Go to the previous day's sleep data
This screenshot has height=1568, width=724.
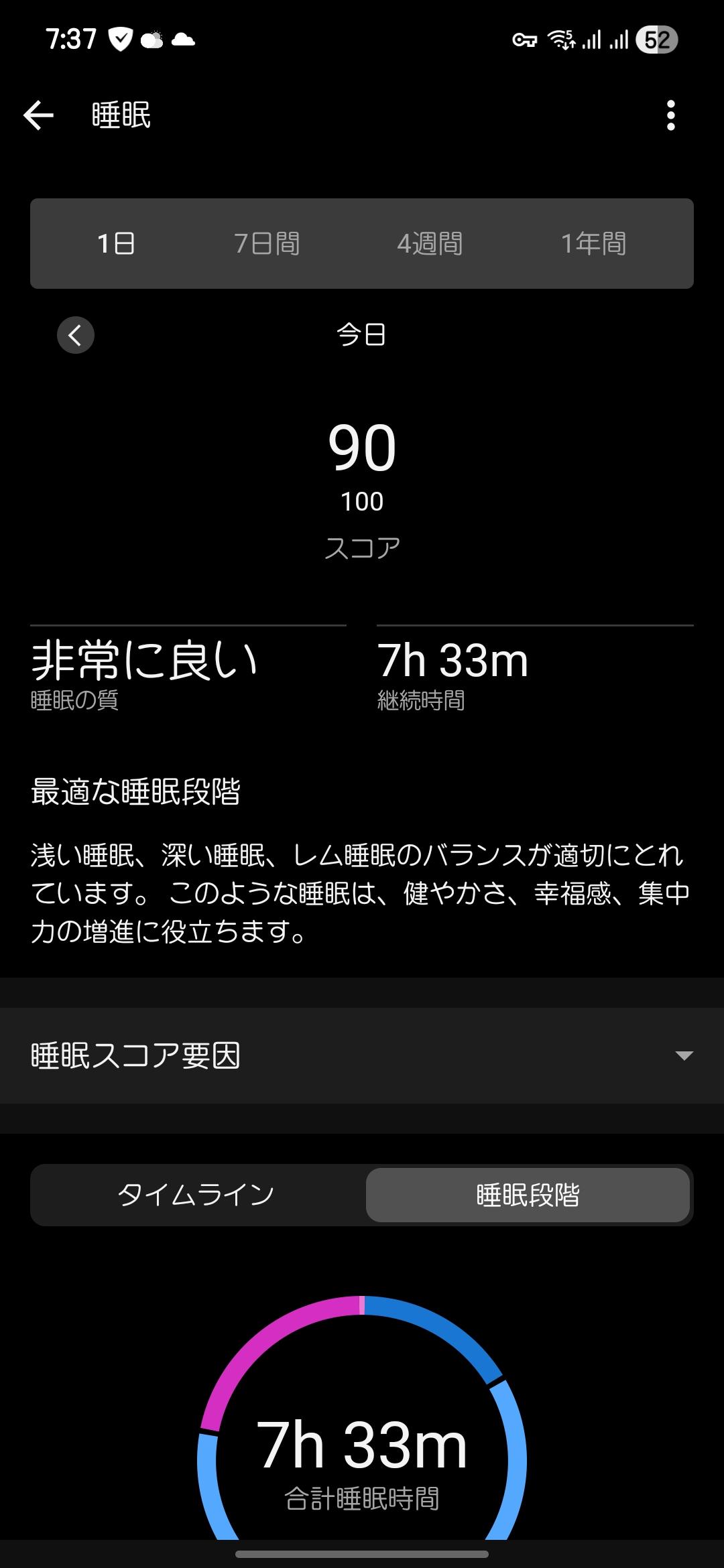76,334
